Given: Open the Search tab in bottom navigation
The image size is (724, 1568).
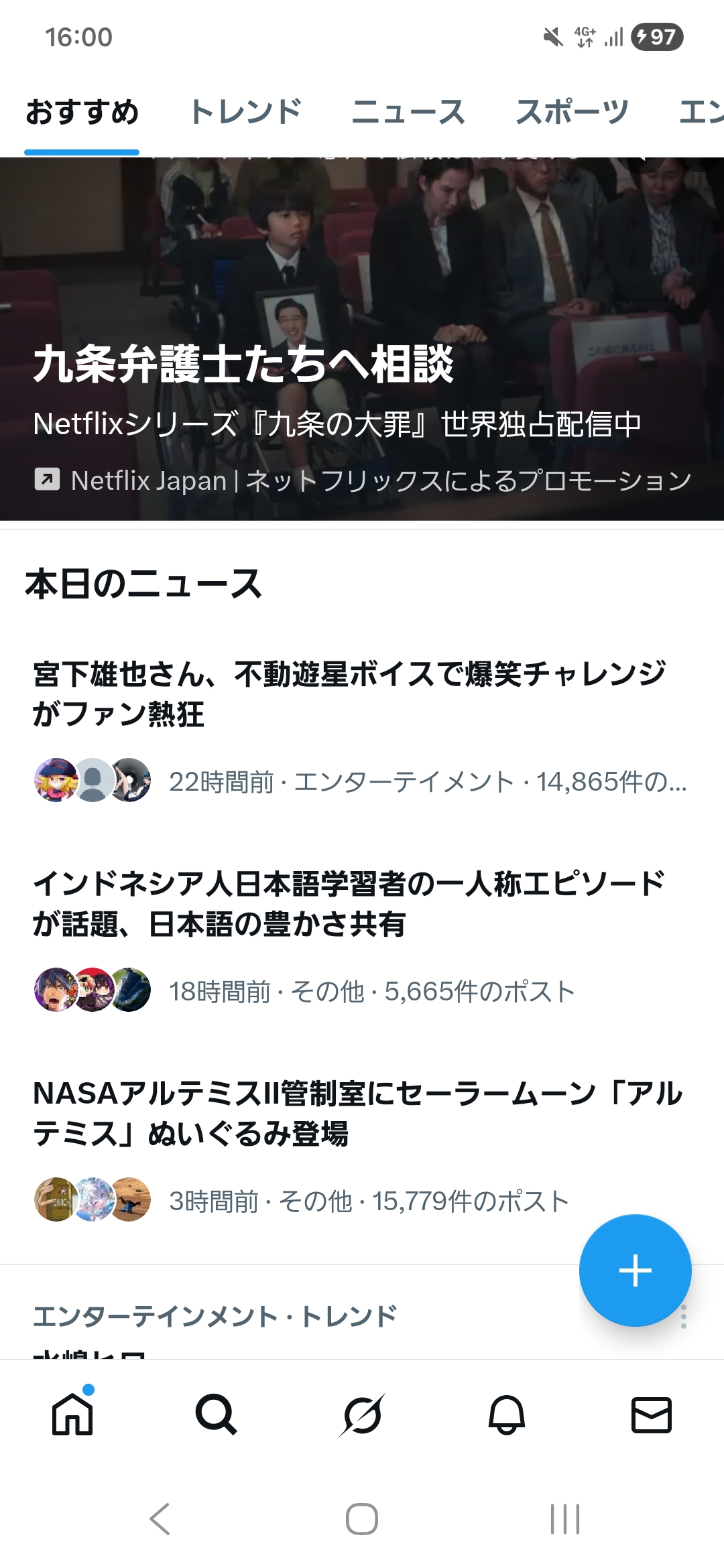Looking at the screenshot, I should click(x=216, y=1414).
